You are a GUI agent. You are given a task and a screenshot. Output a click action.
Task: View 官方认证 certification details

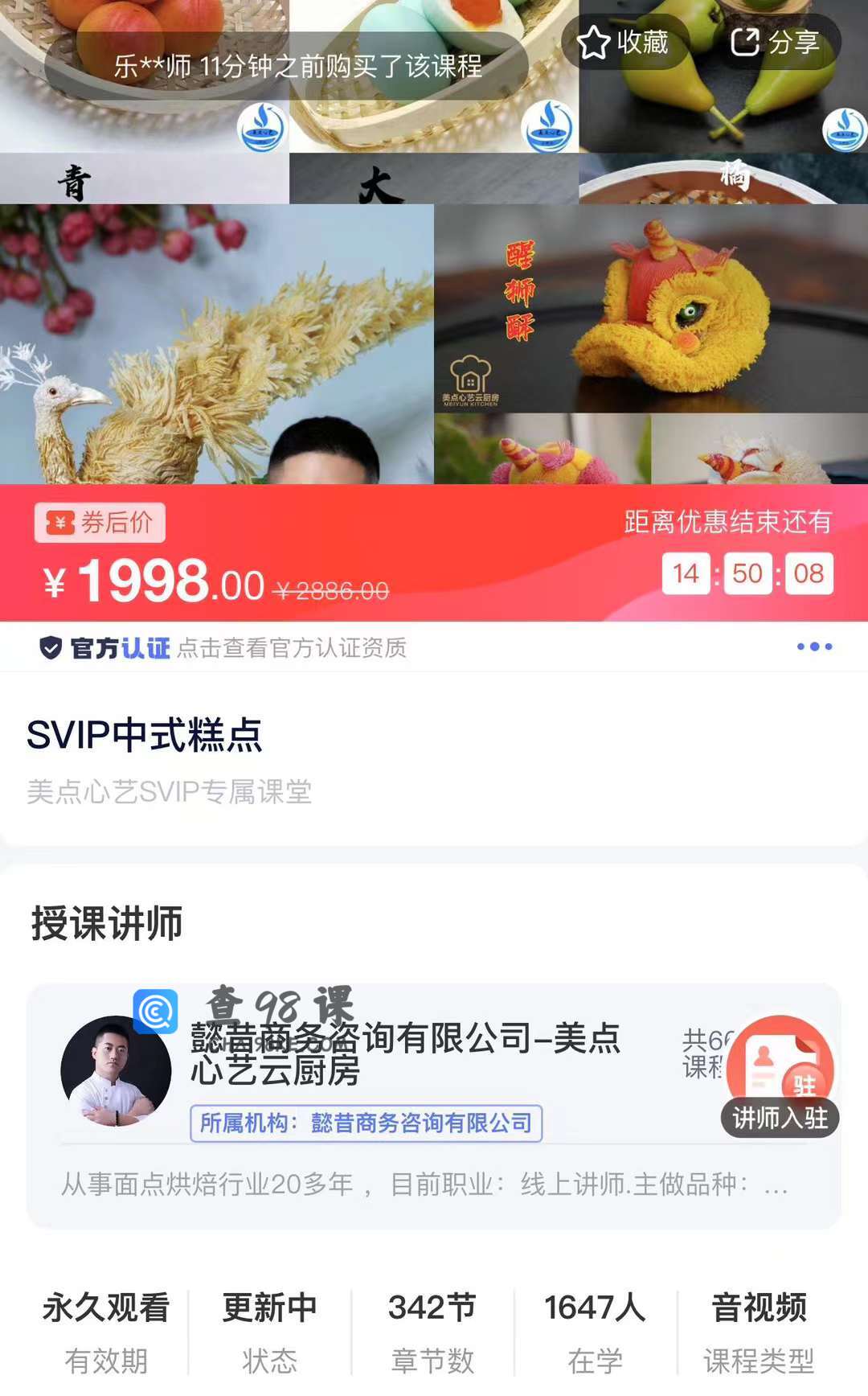223,647
